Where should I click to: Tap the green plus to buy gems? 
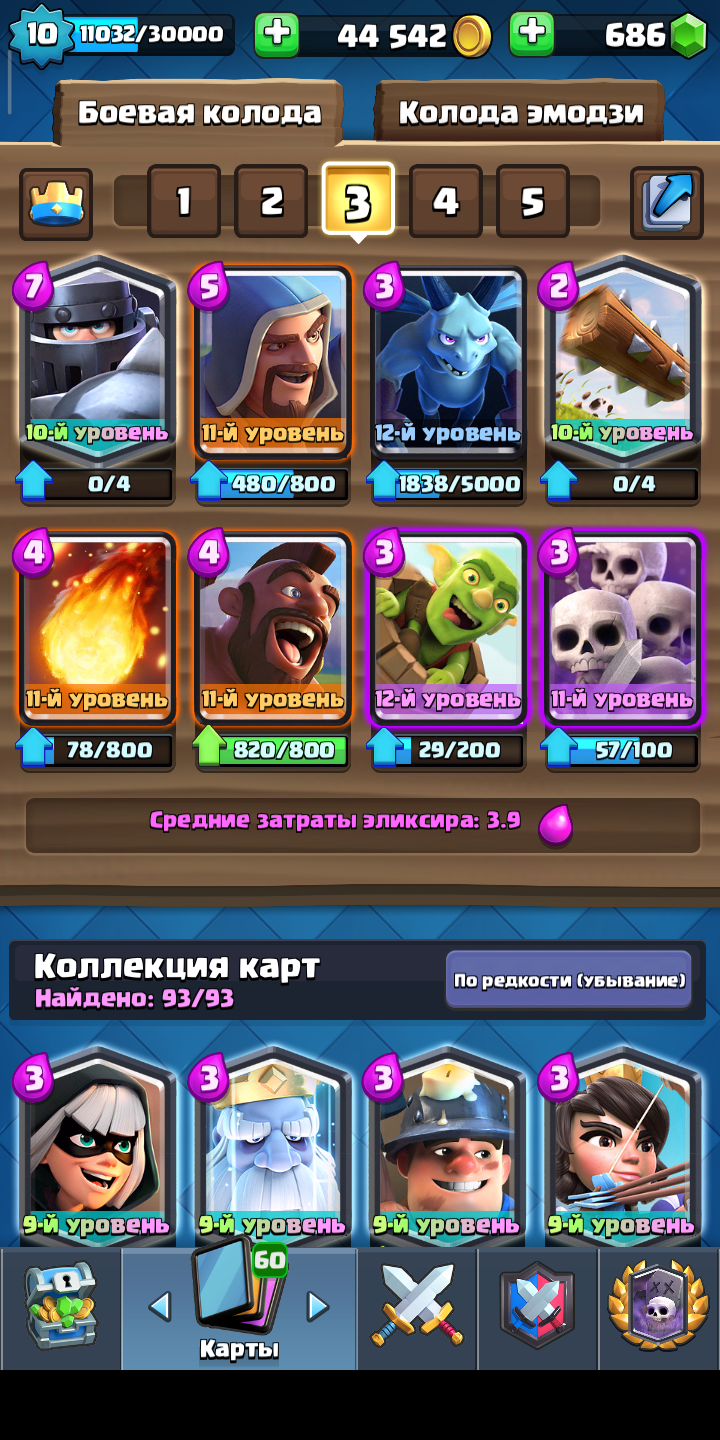[532, 35]
